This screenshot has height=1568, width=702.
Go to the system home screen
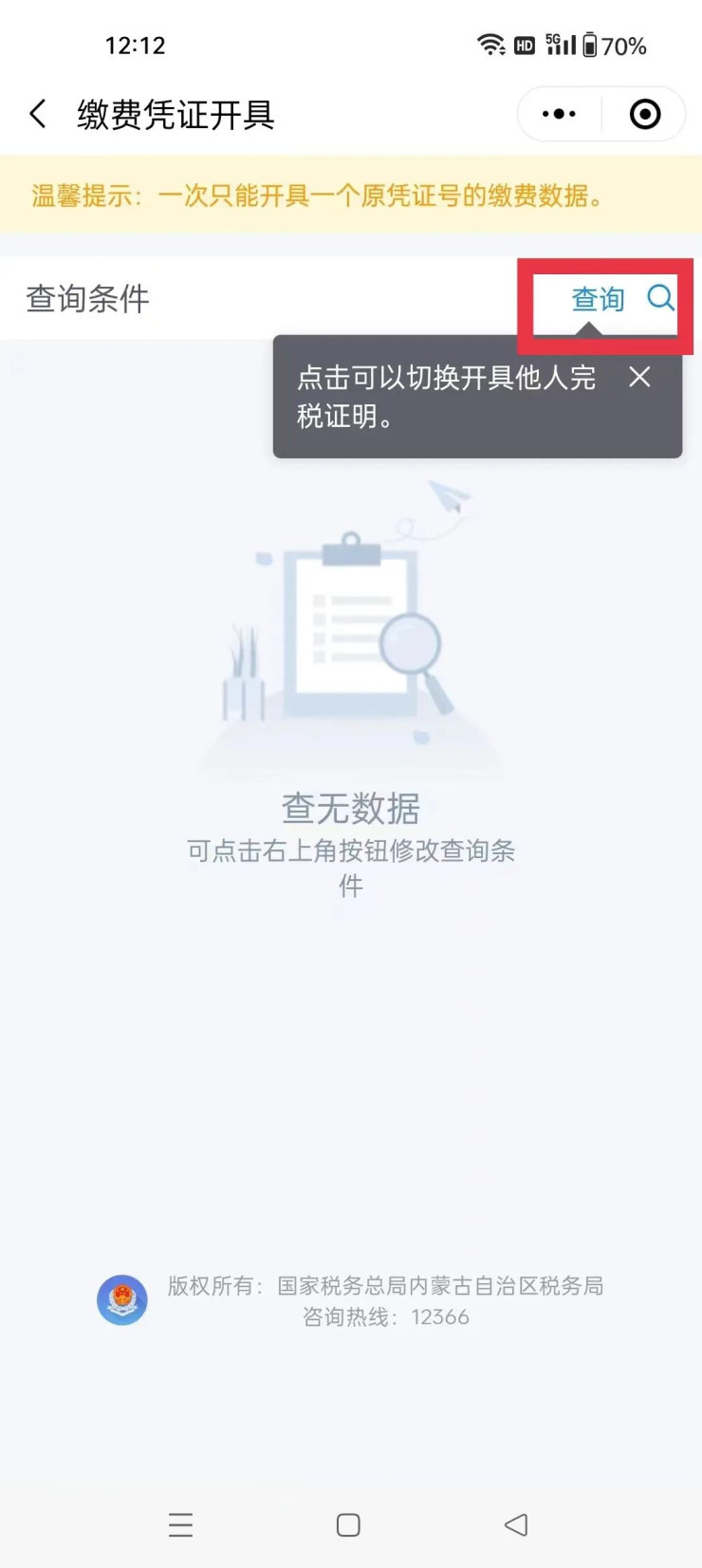tap(348, 1524)
